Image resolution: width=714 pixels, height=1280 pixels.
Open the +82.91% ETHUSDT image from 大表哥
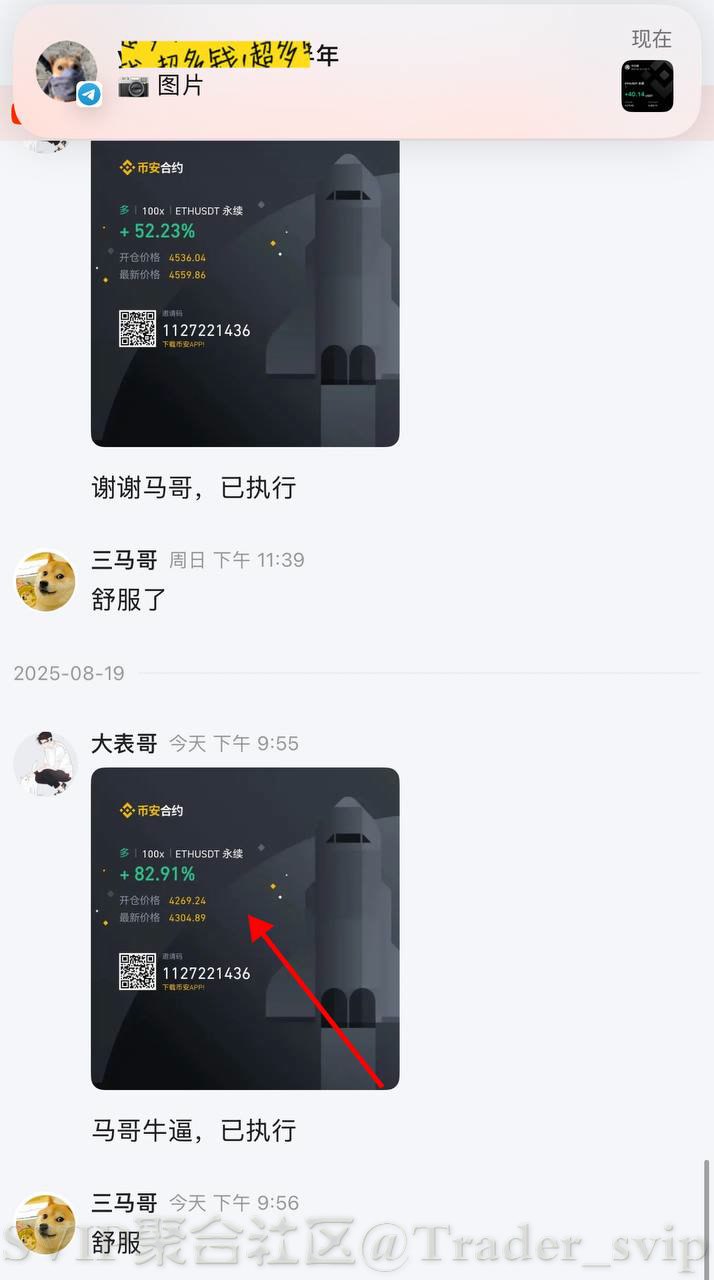pos(245,927)
